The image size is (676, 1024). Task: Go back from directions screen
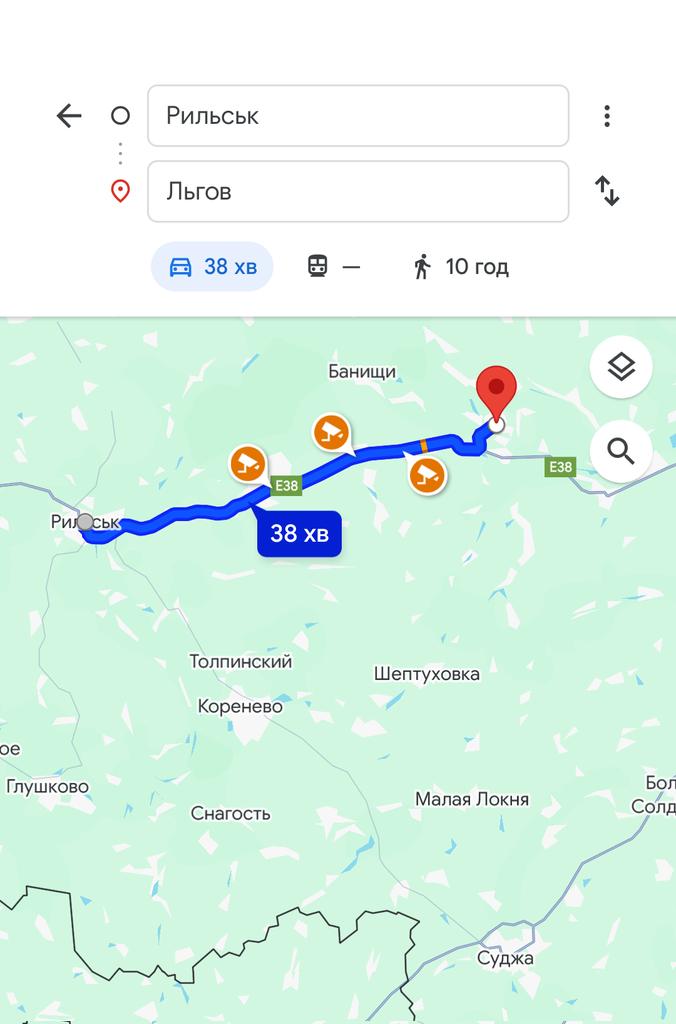coord(69,116)
